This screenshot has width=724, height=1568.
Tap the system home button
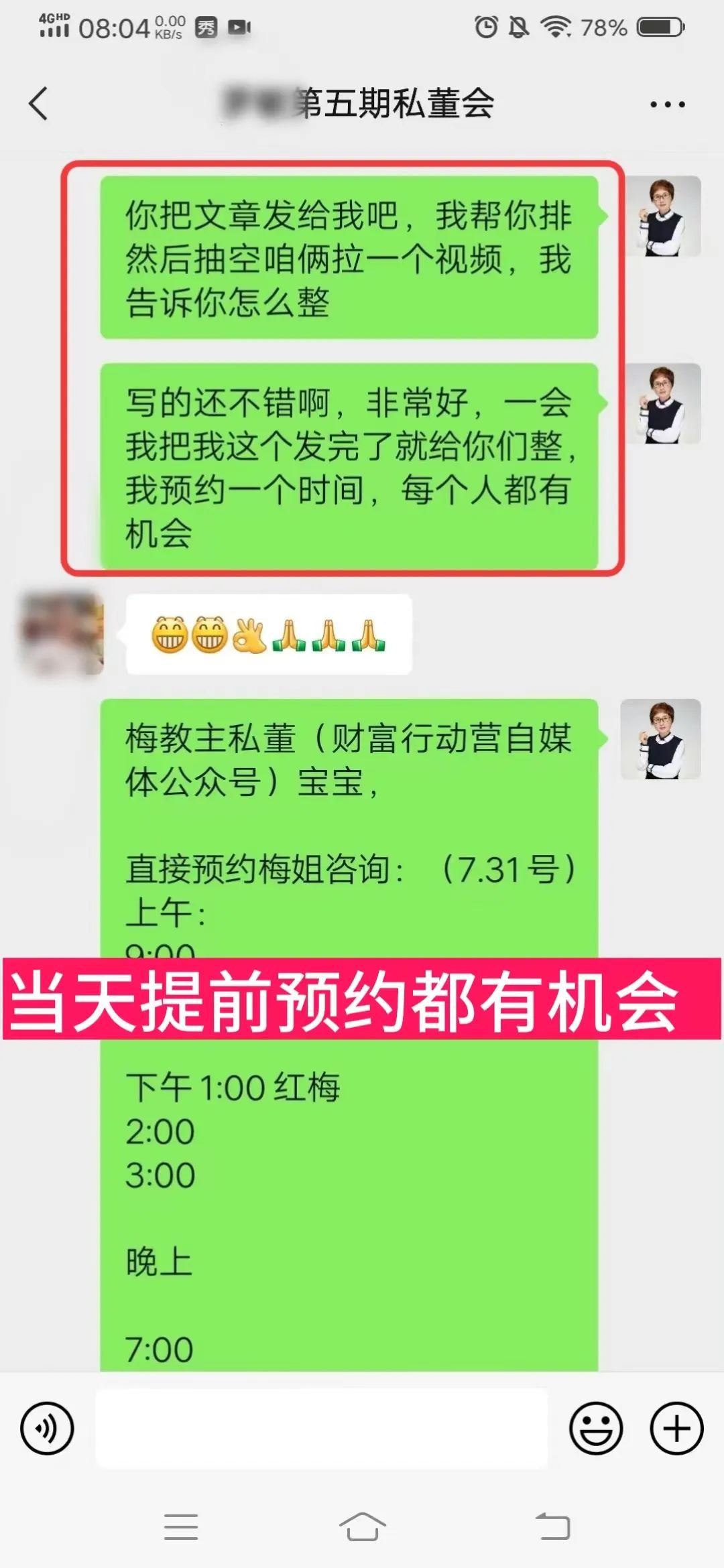362,1527
